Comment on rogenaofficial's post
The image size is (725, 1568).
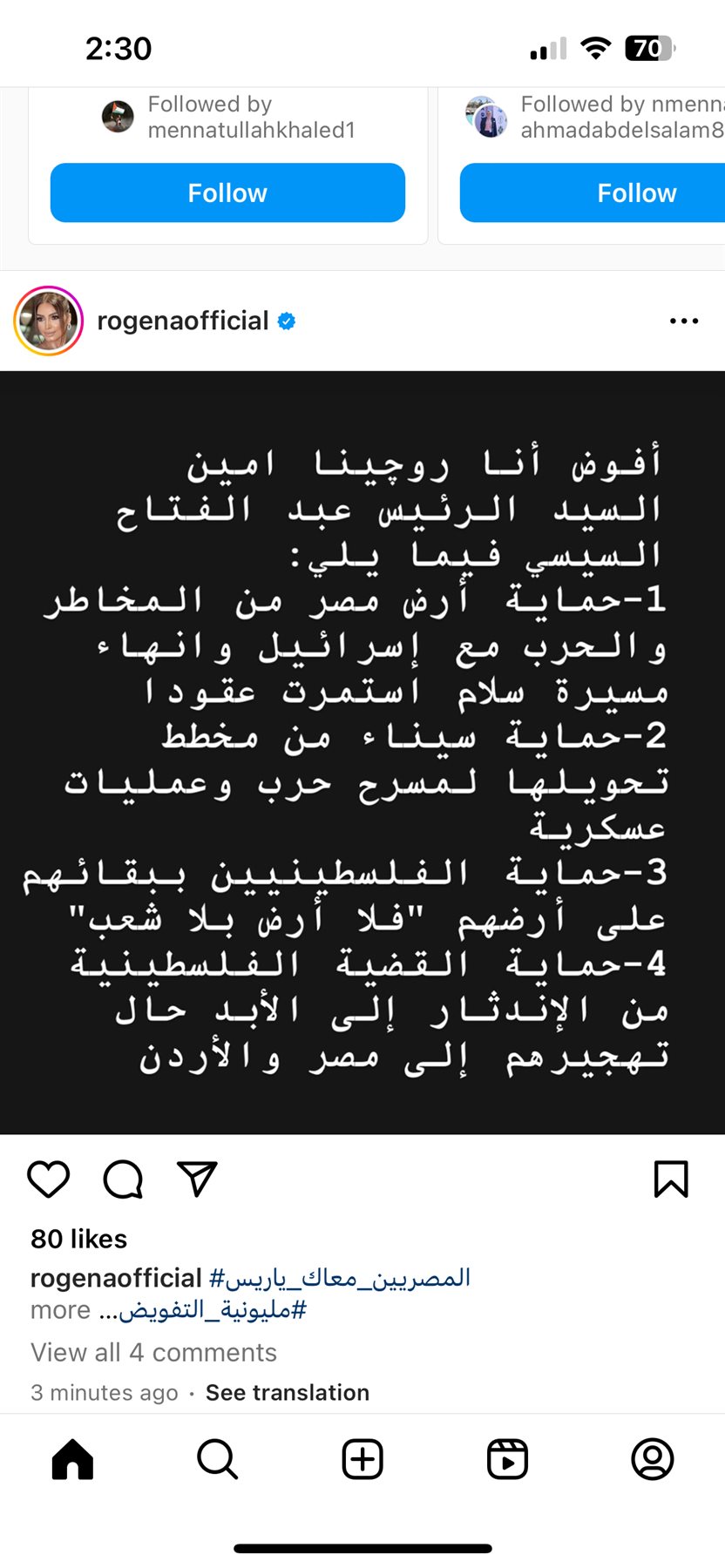[123, 1179]
